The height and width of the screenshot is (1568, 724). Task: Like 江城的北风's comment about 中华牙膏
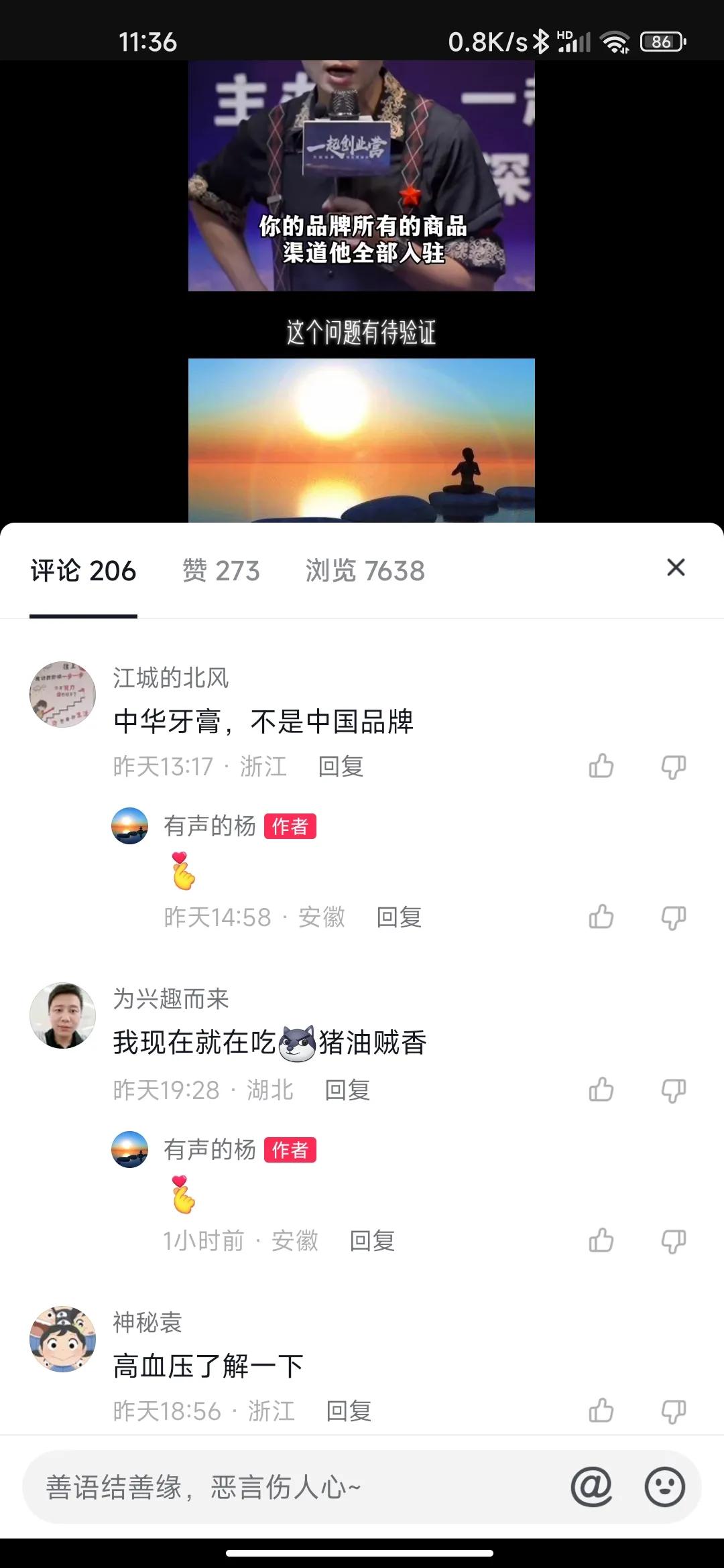601,766
